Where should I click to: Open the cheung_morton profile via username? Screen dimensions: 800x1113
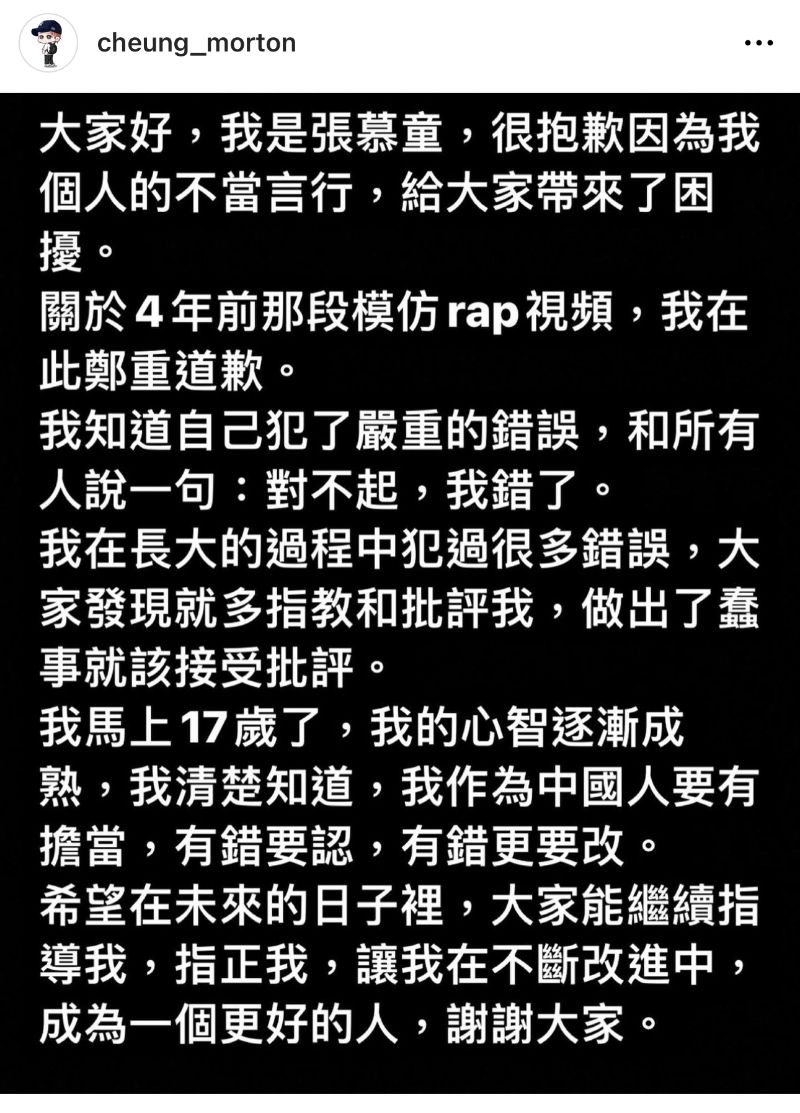[195, 43]
